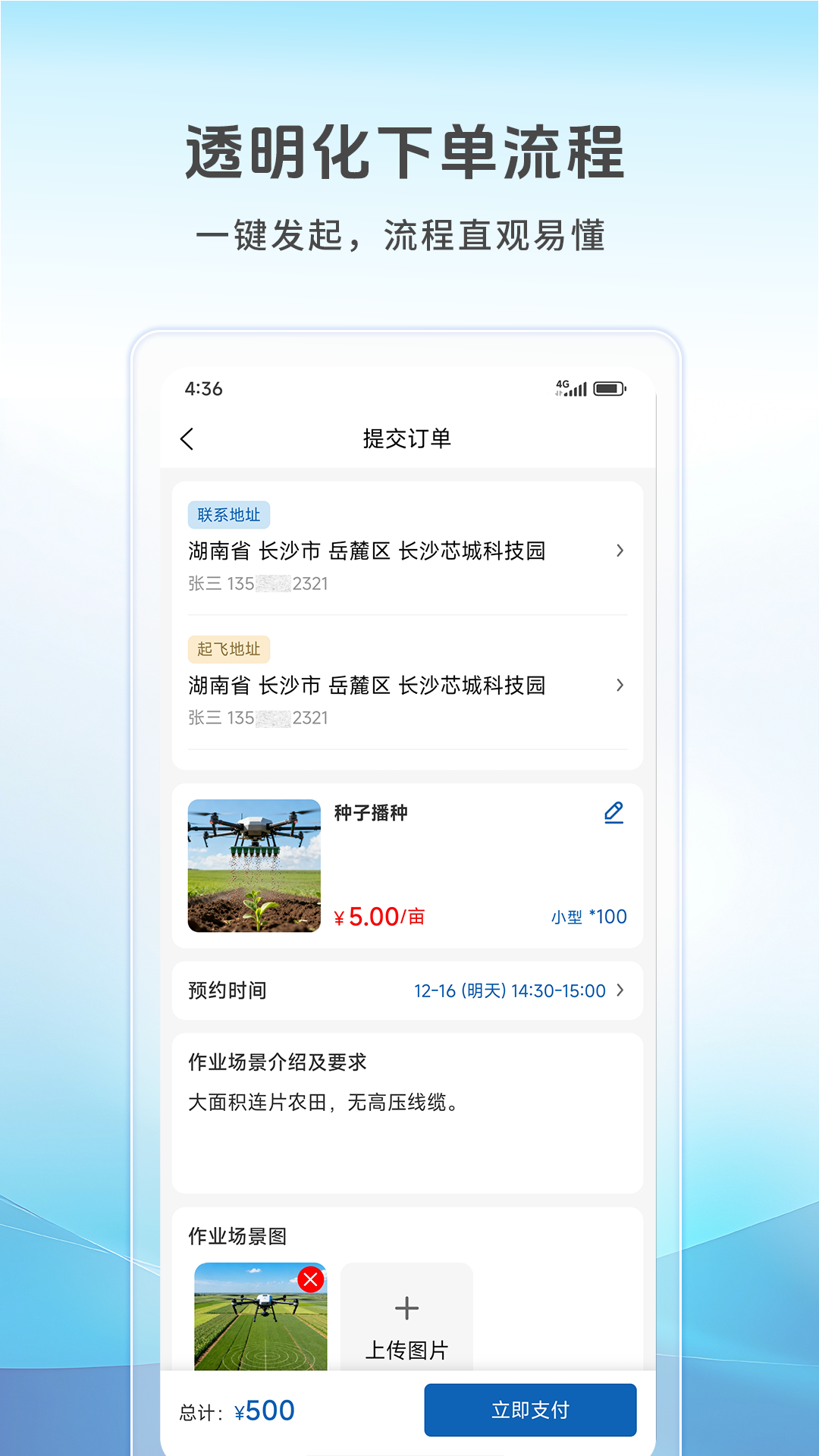Tap the battery icon in status bar
The image size is (819, 1456).
(607, 388)
